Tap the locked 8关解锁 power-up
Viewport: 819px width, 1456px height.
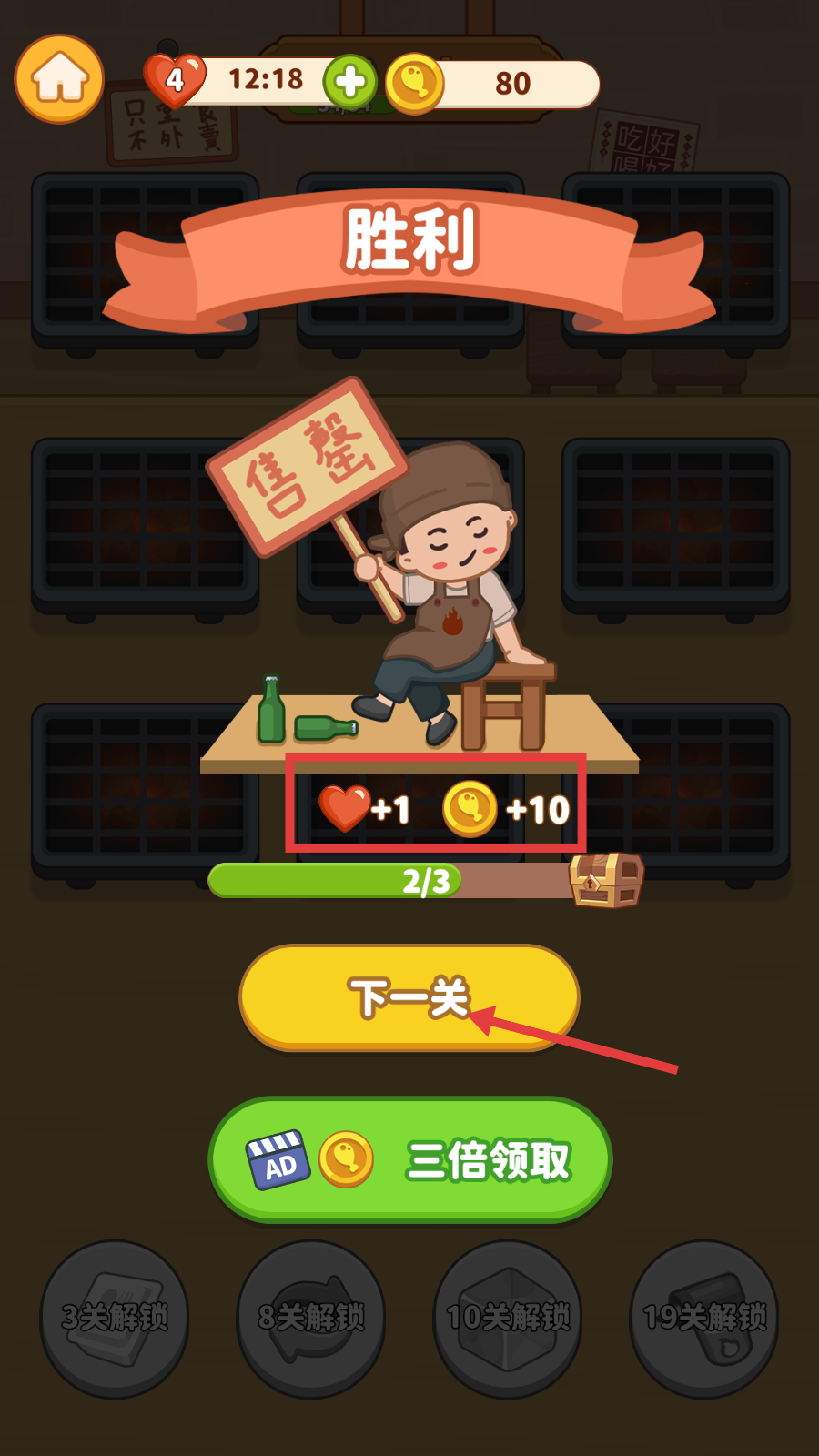(x=311, y=1317)
